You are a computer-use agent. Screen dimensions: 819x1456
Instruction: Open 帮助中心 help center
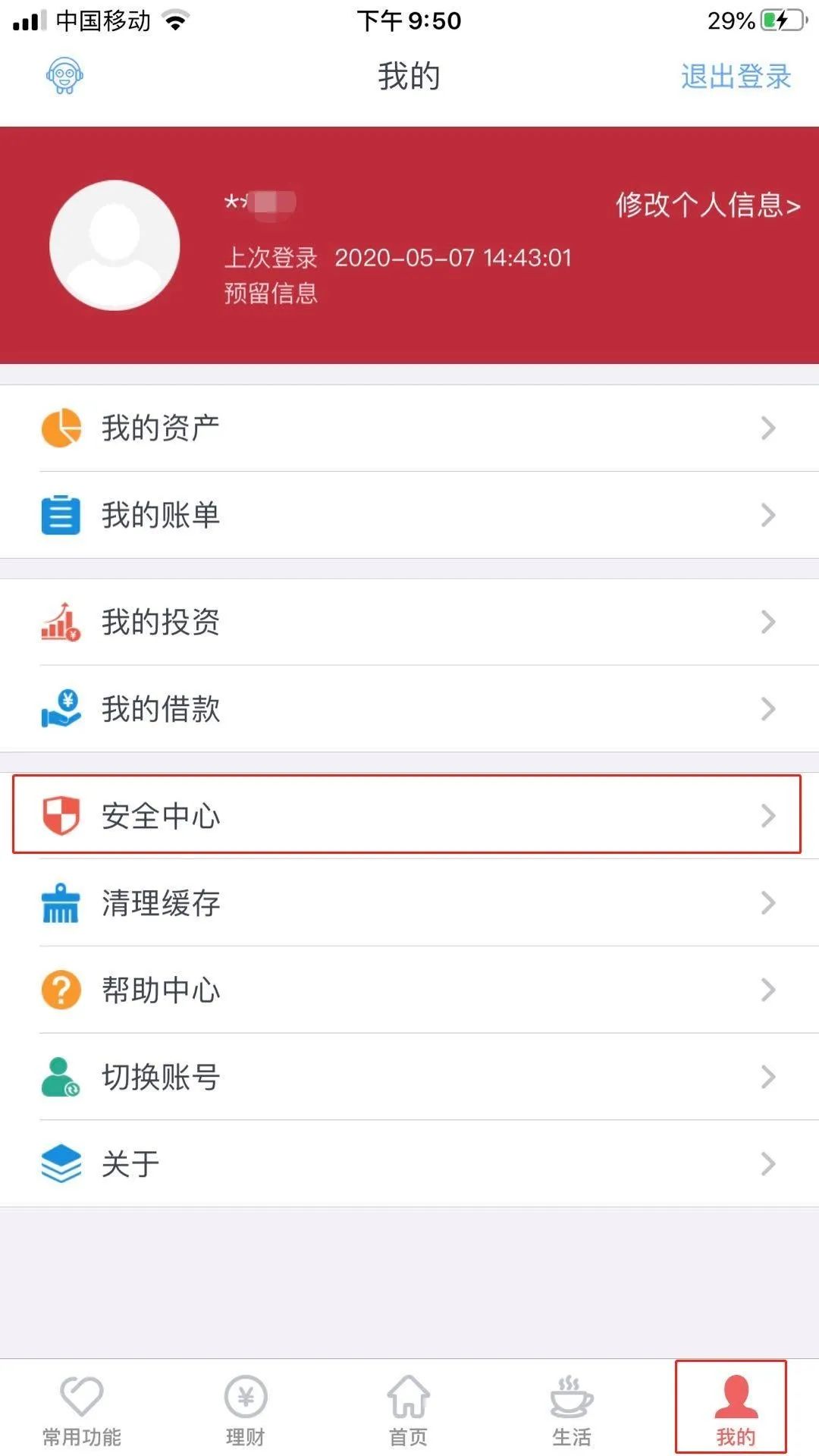point(409,990)
